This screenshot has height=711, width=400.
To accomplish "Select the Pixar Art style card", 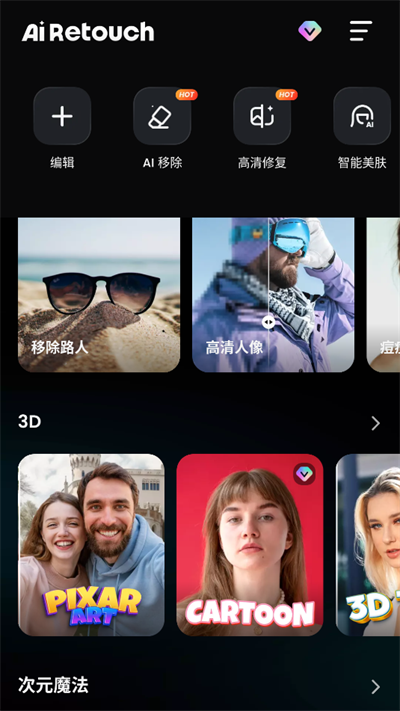I will [x=91, y=545].
